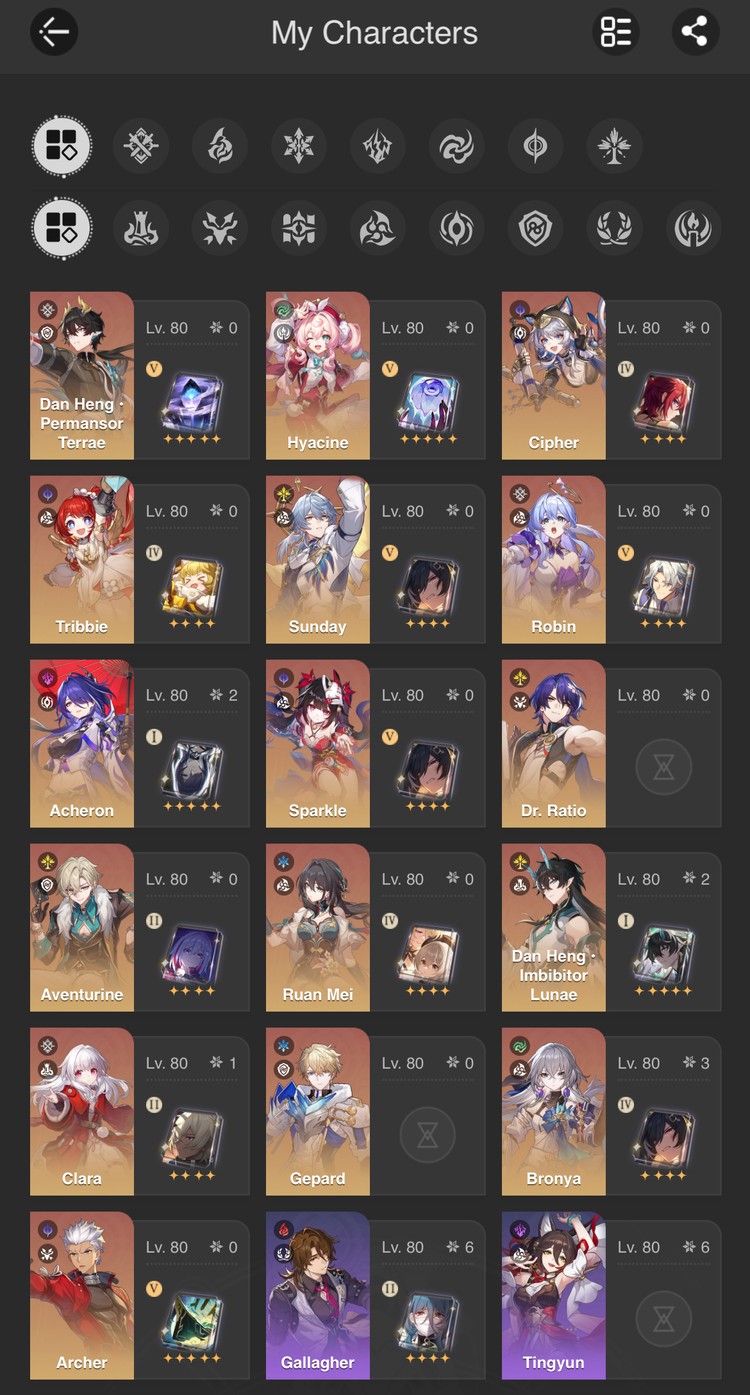Viewport: 750px width, 1395px height.
Task: Open Dr. Ratio's character card
Action: click(553, 743)
